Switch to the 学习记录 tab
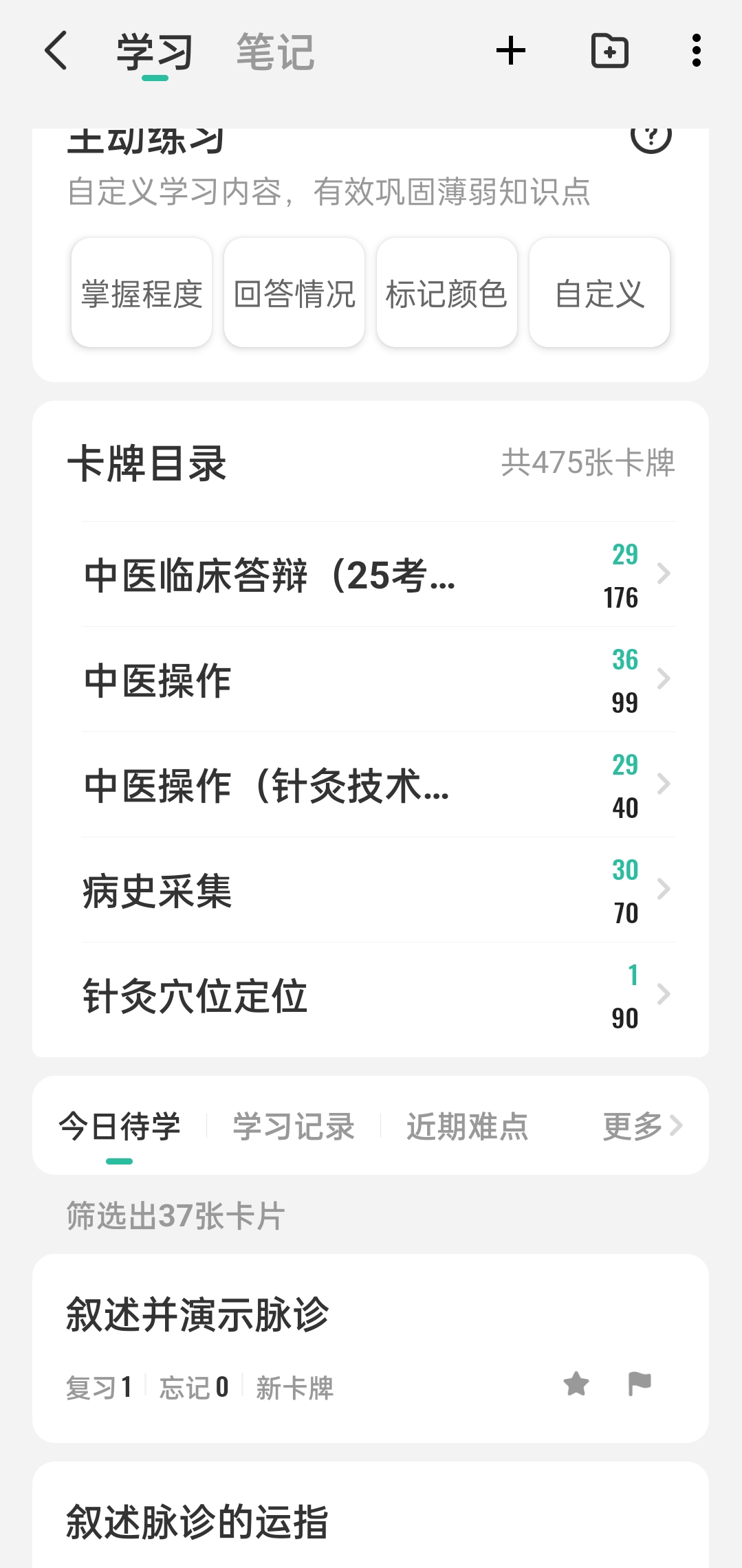Viewport: 742px width, 1568px height. click(294, 1127)
